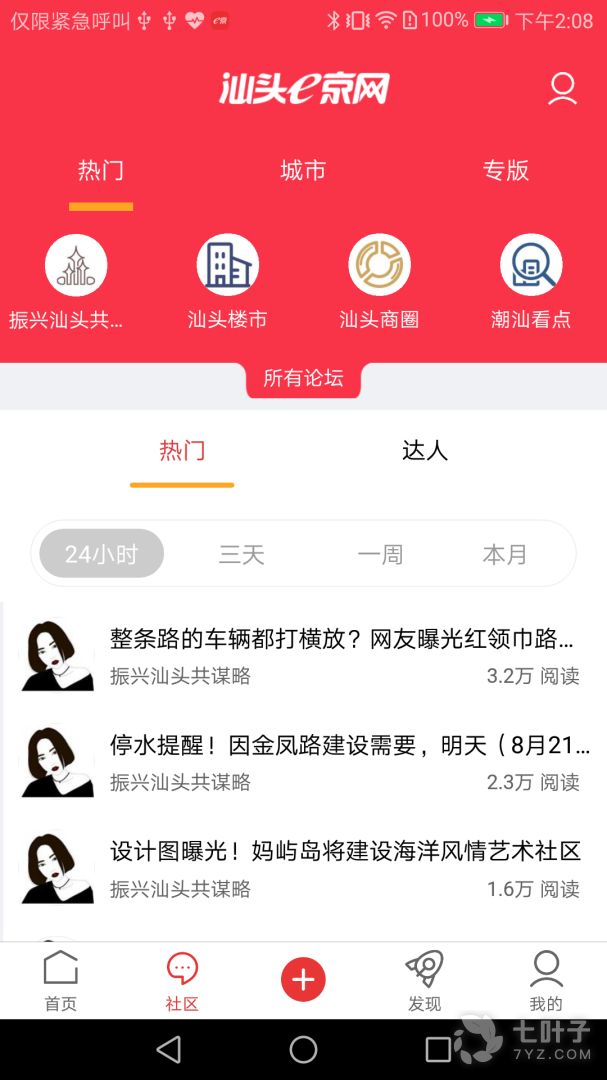Open the user profile icon in header
The image size is (607, 1080).
(562, 89)
